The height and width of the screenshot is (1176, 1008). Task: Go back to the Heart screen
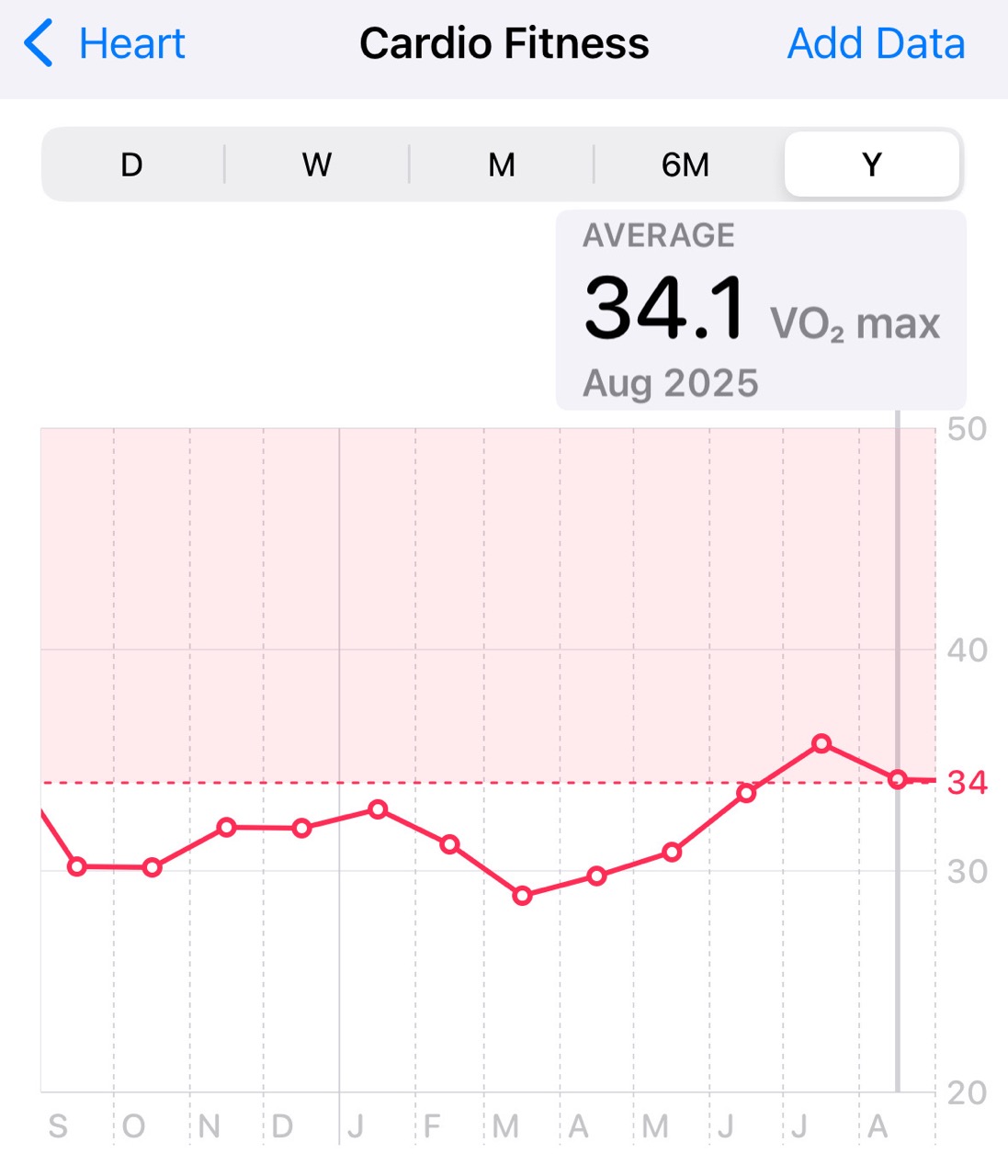pos(105,44)
